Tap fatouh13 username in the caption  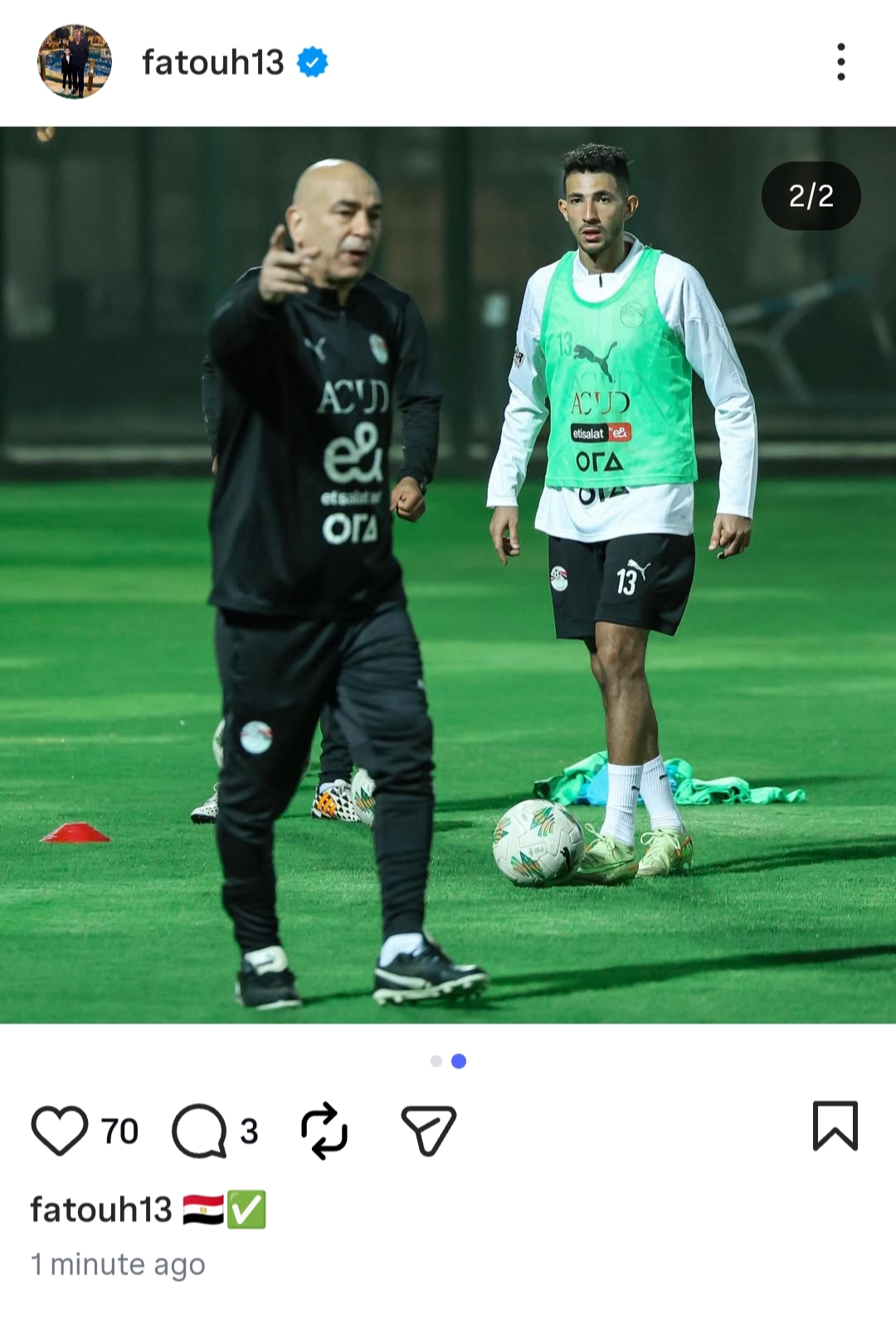[x=100, y=1210]
